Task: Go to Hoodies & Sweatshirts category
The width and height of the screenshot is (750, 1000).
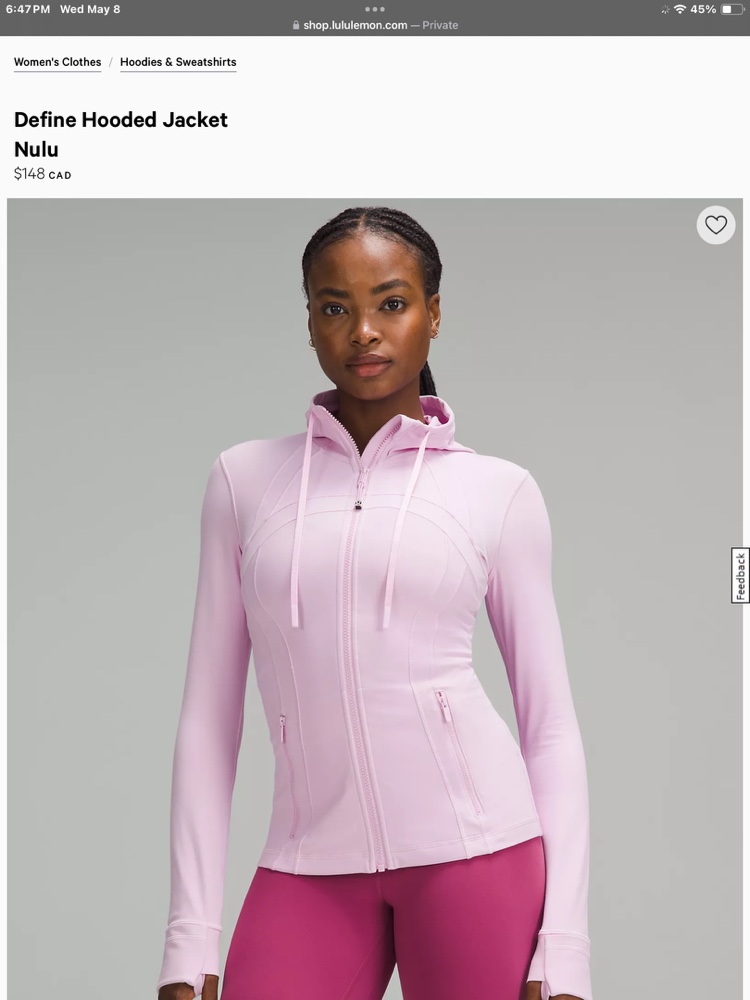Action: coord(178,62)
